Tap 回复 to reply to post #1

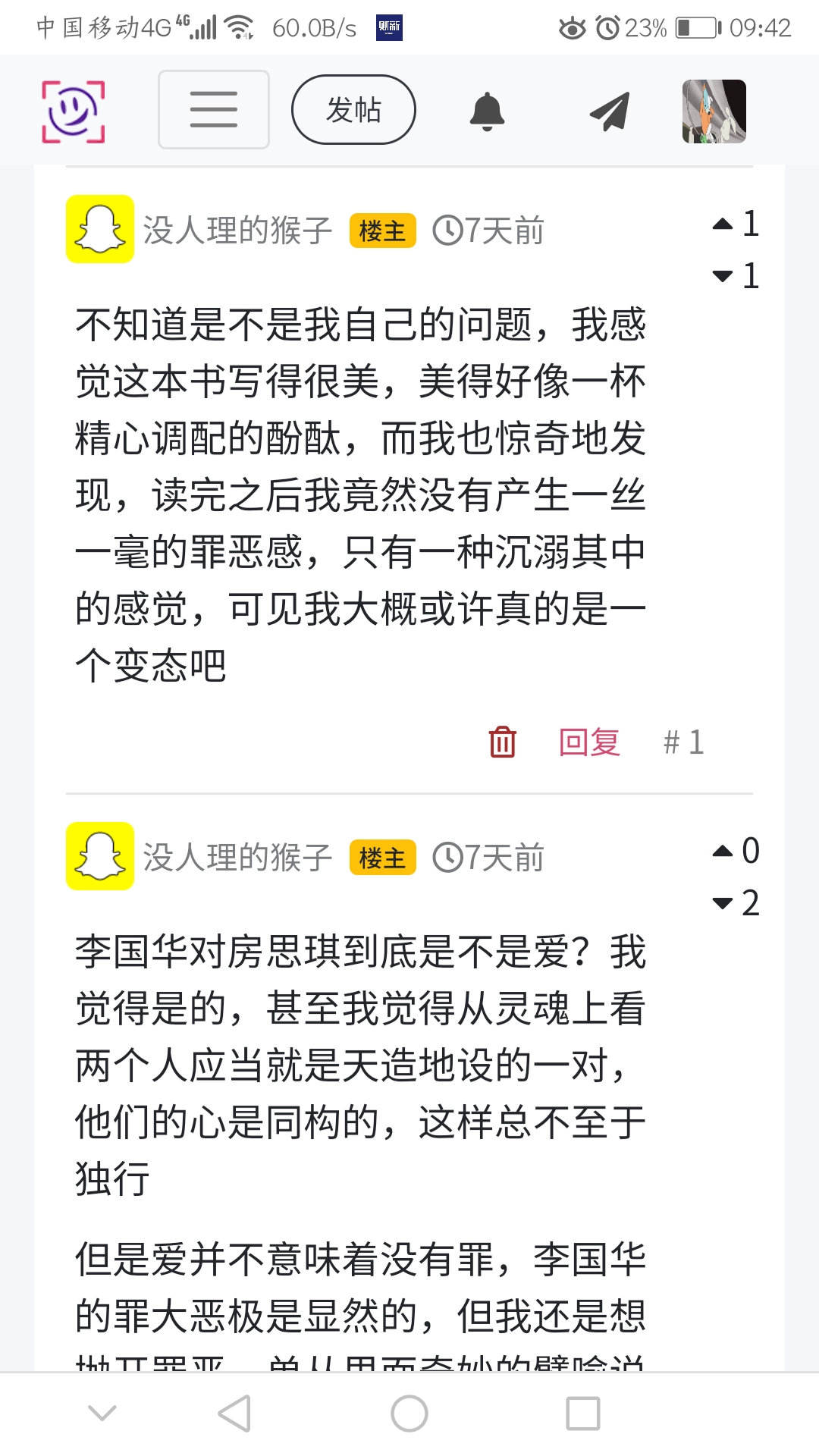pos(589,742)
